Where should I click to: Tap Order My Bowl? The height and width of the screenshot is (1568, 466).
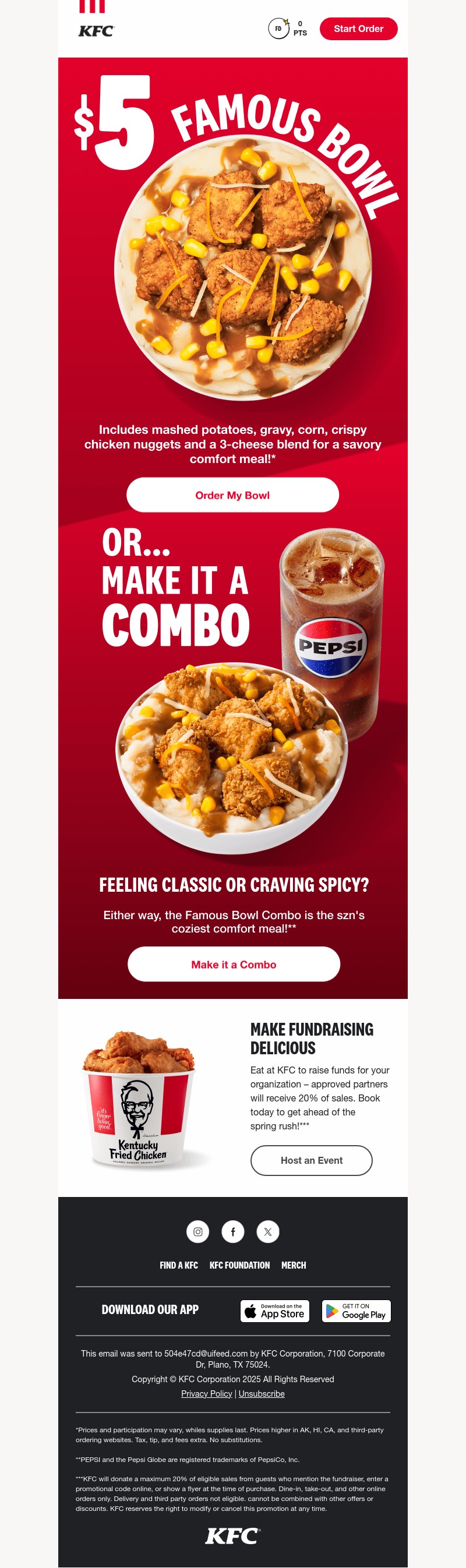(232, 495)
